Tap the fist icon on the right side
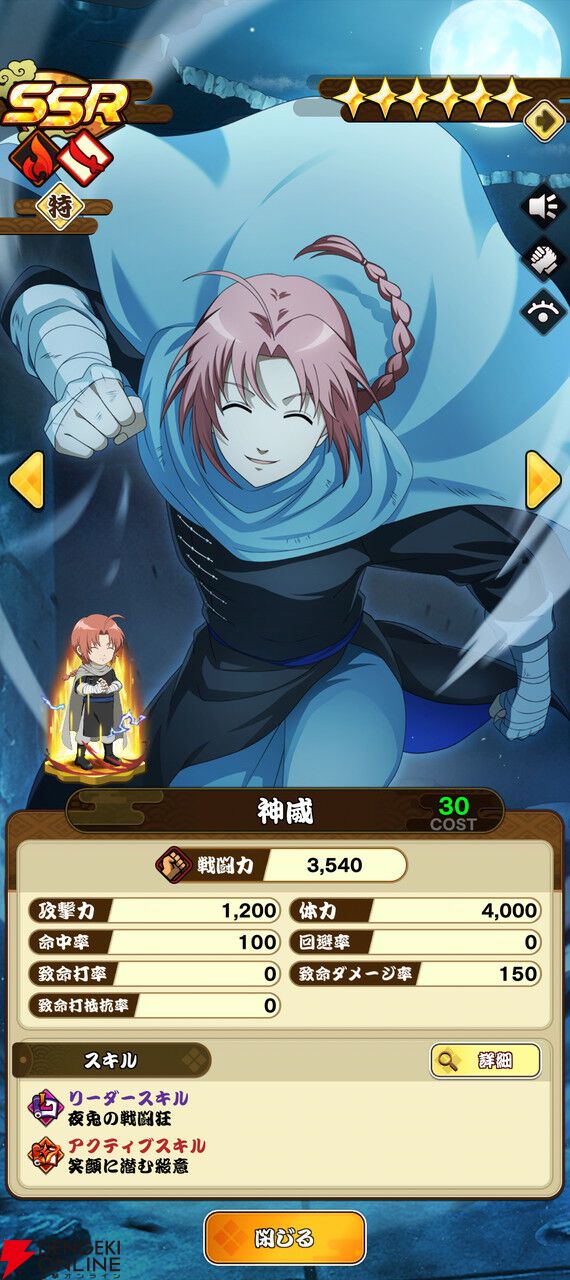 coord(544,258)
